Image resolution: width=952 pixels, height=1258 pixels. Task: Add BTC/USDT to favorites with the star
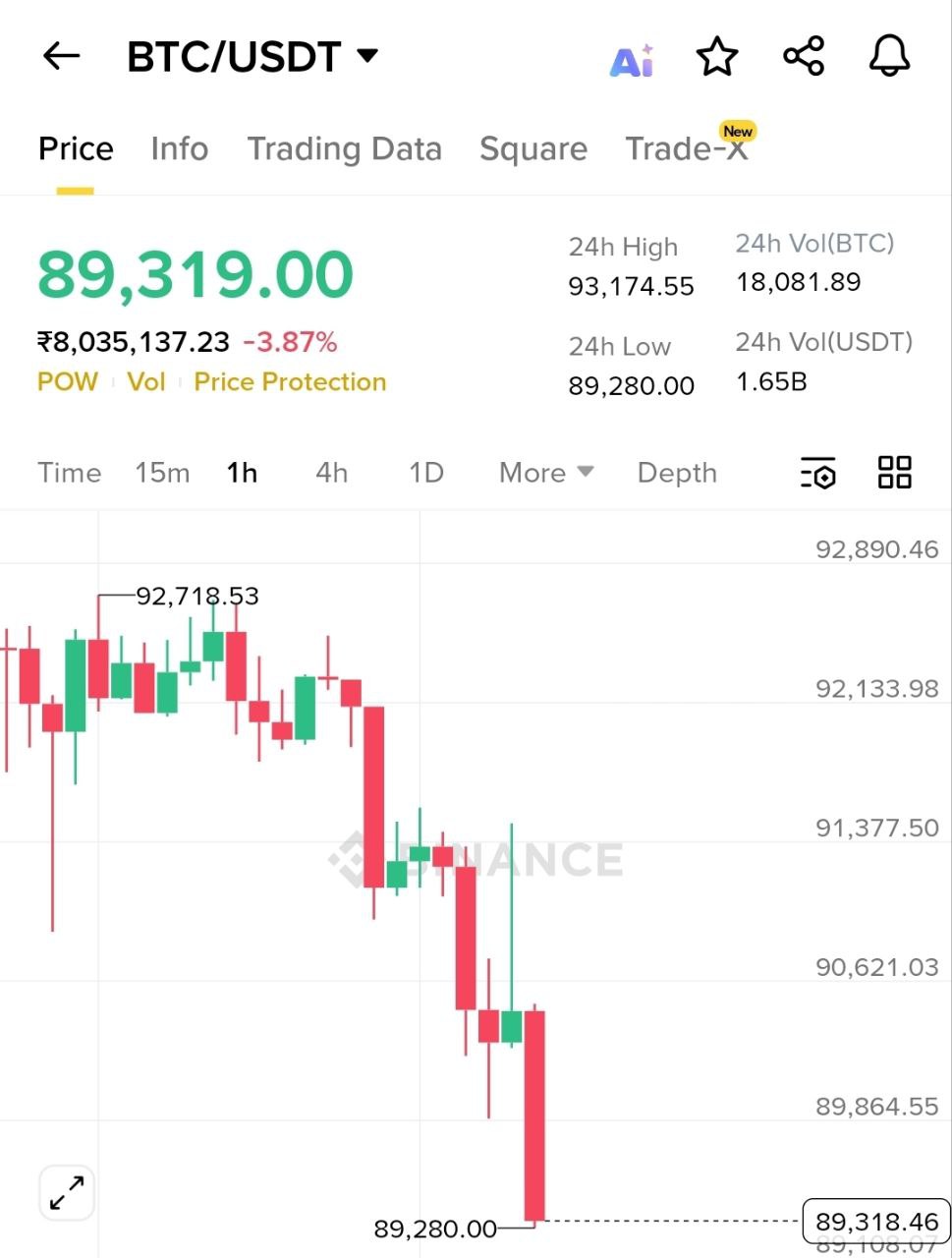(x=717, y=57)
